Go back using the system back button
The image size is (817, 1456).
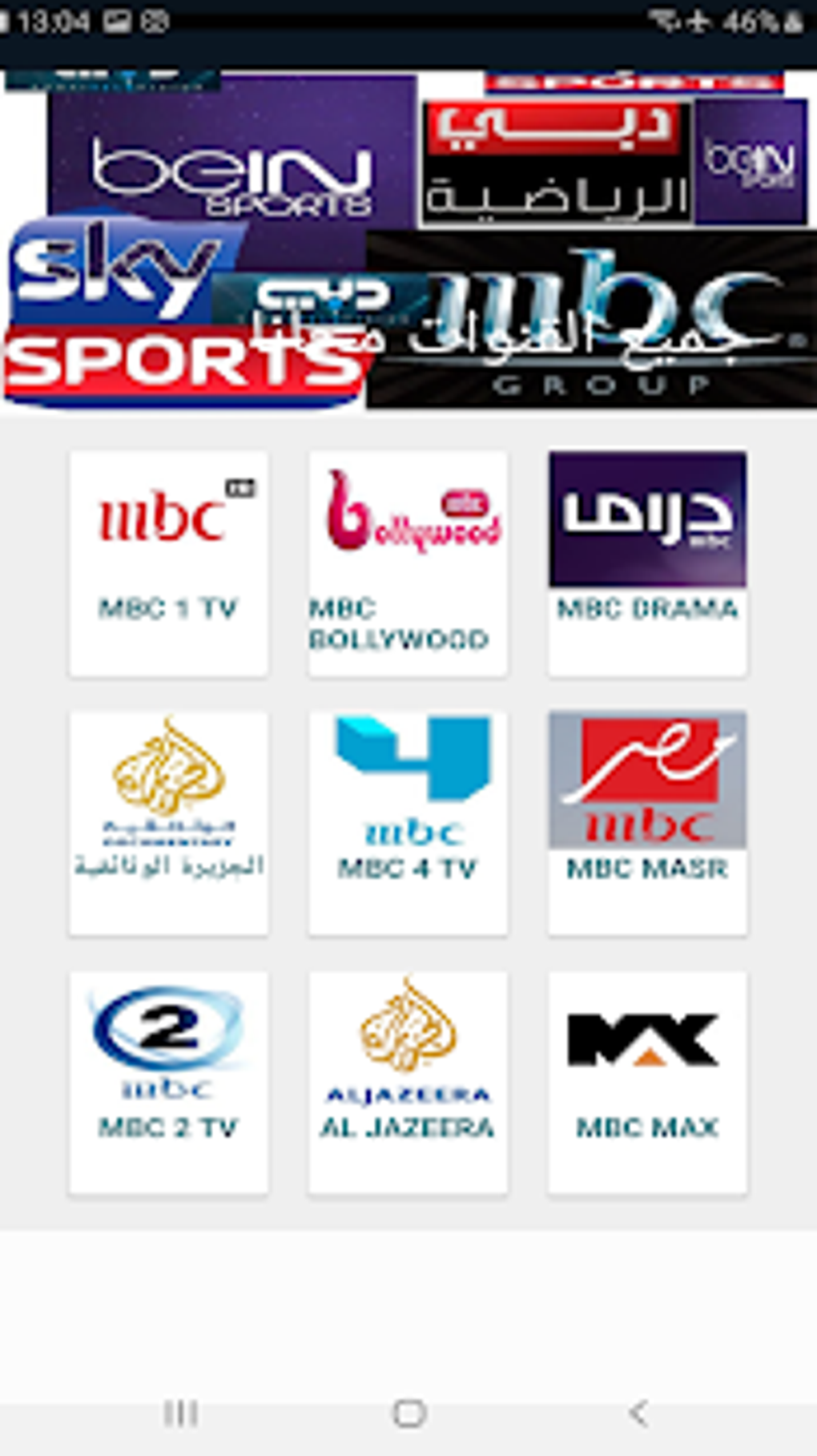tap(638, 1413)
